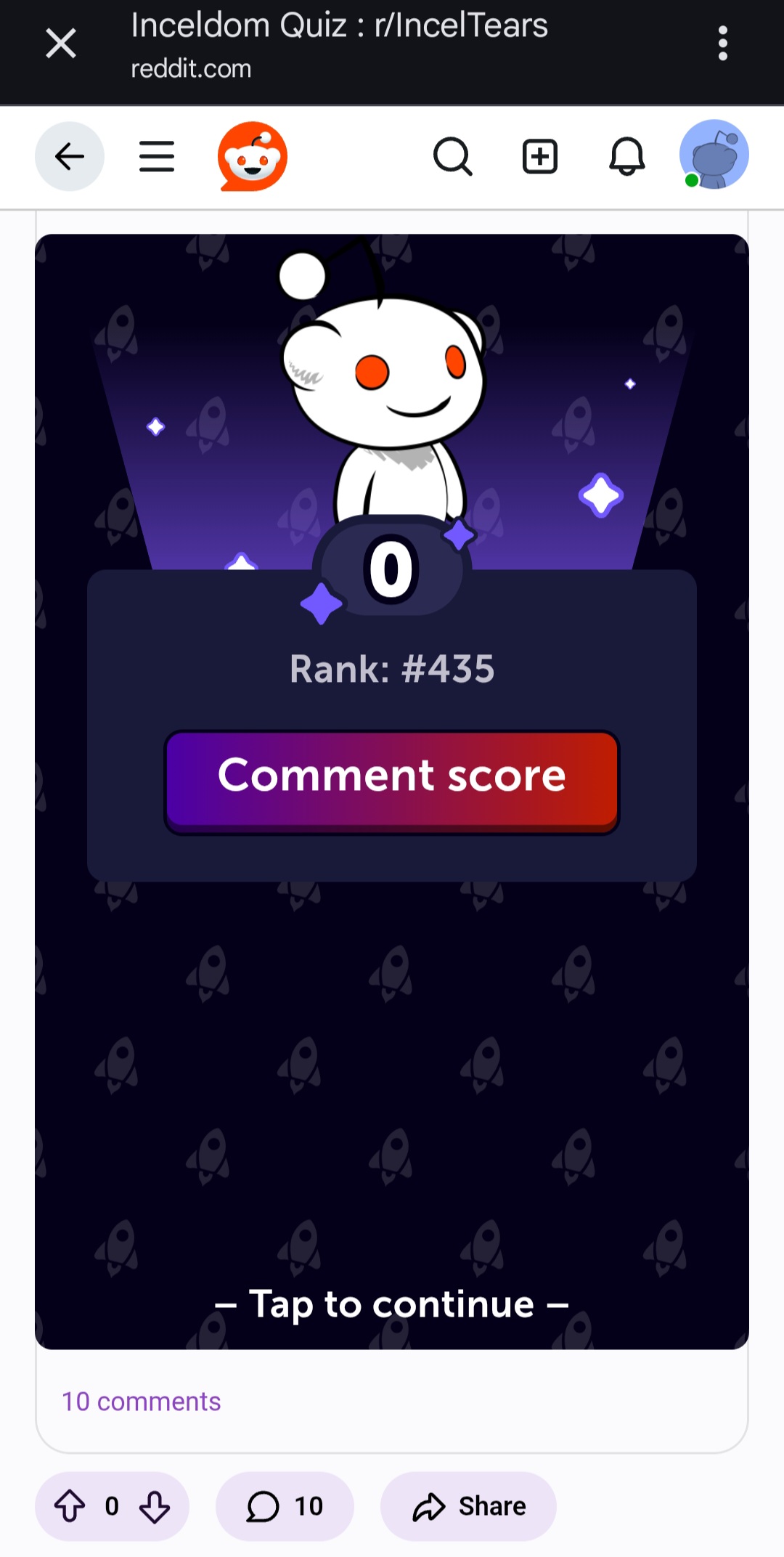Close the custom tab with X
The height and width of the screenshot is (1557, 784).
click(x=61, y=43)
